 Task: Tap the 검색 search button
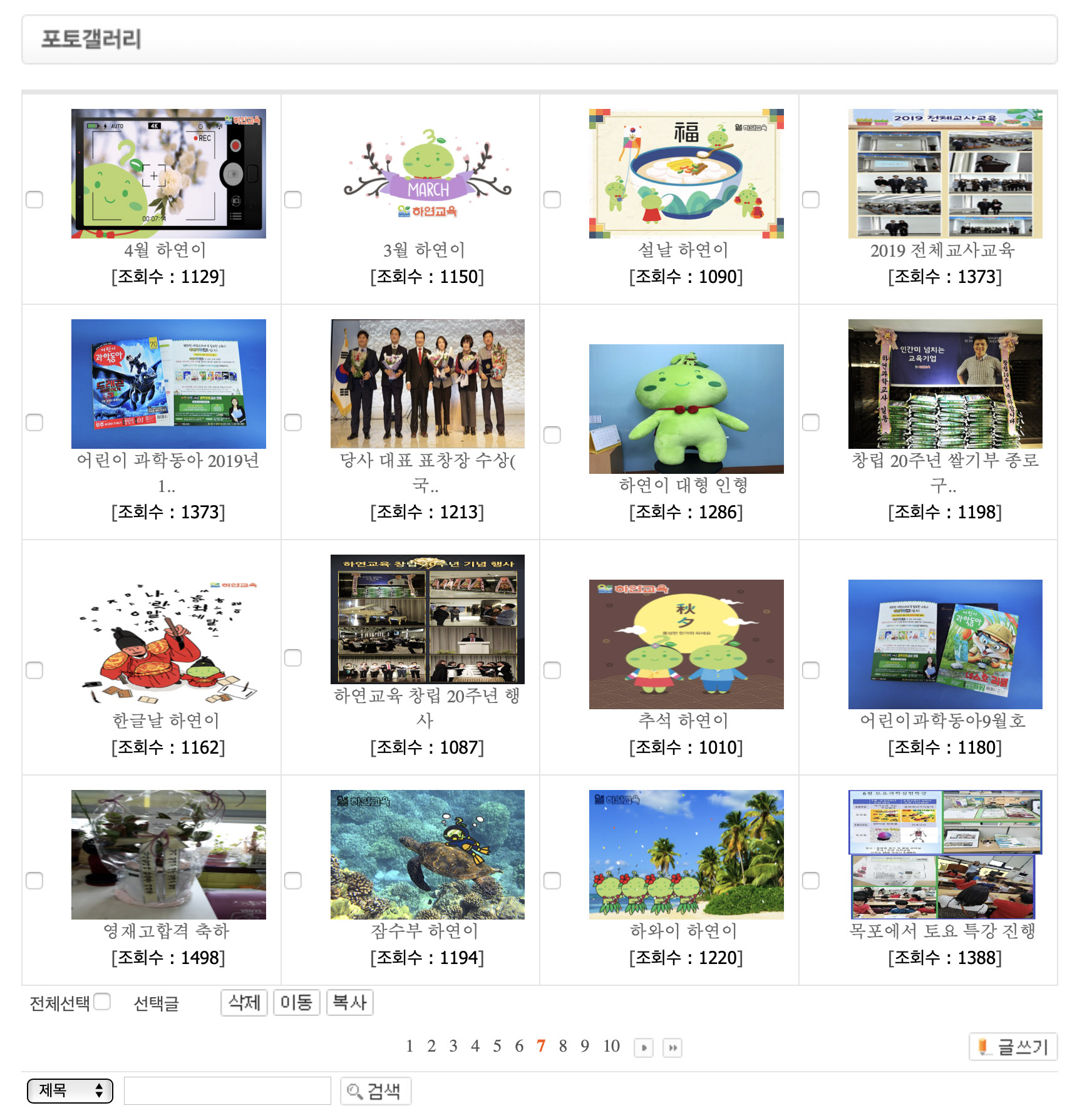375,1091
